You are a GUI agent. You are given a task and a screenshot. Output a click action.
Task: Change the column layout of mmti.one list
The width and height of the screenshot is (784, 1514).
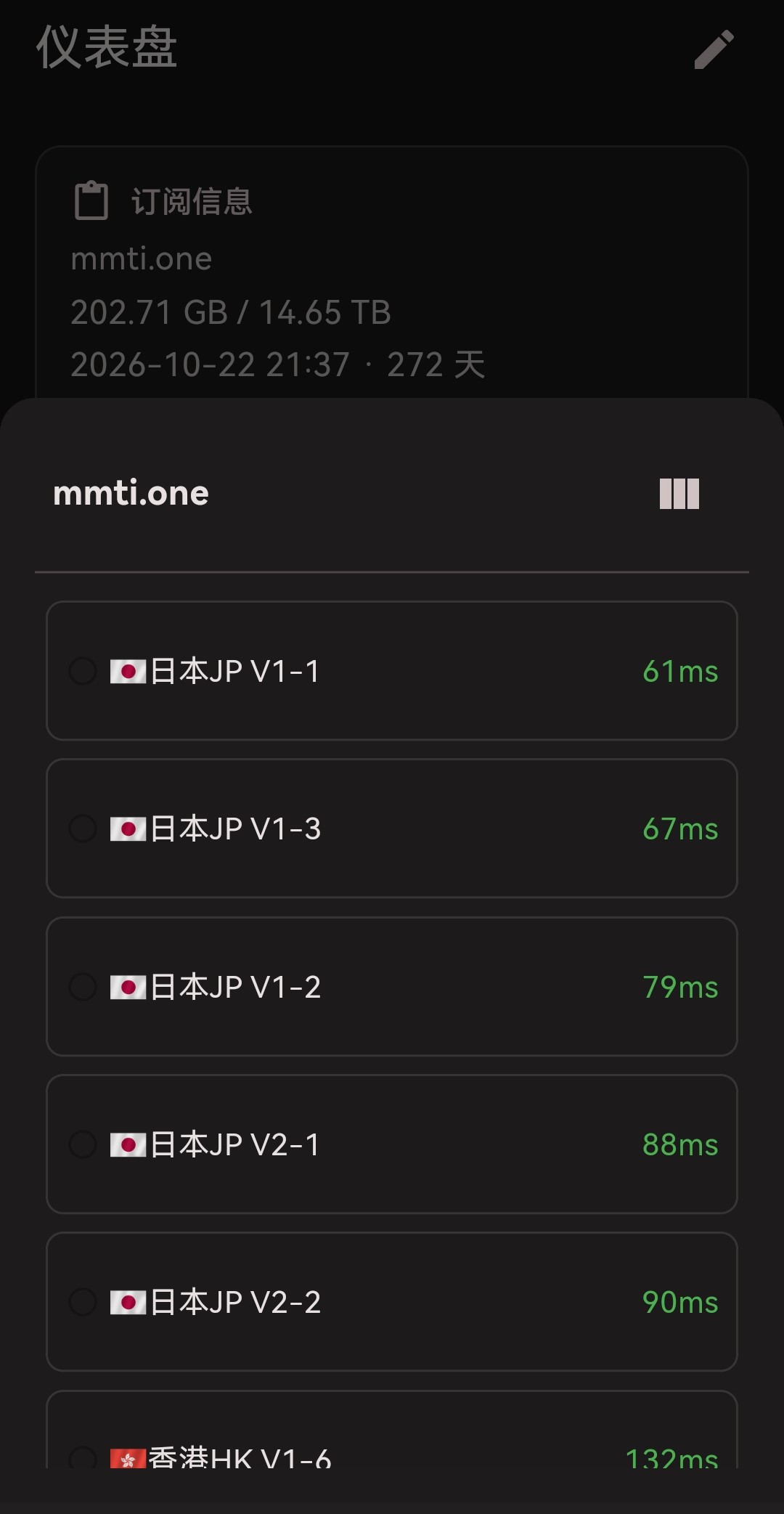679,494
